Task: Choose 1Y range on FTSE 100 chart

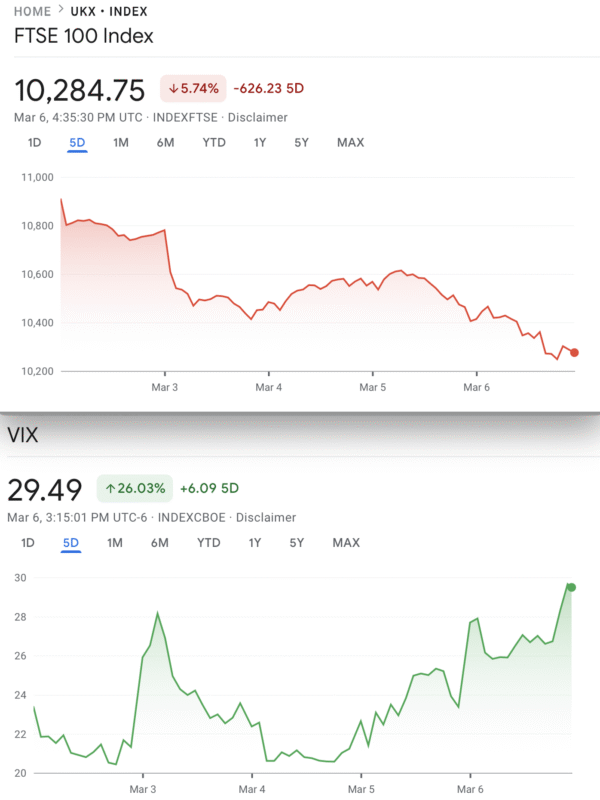Action: pos(260,142)
